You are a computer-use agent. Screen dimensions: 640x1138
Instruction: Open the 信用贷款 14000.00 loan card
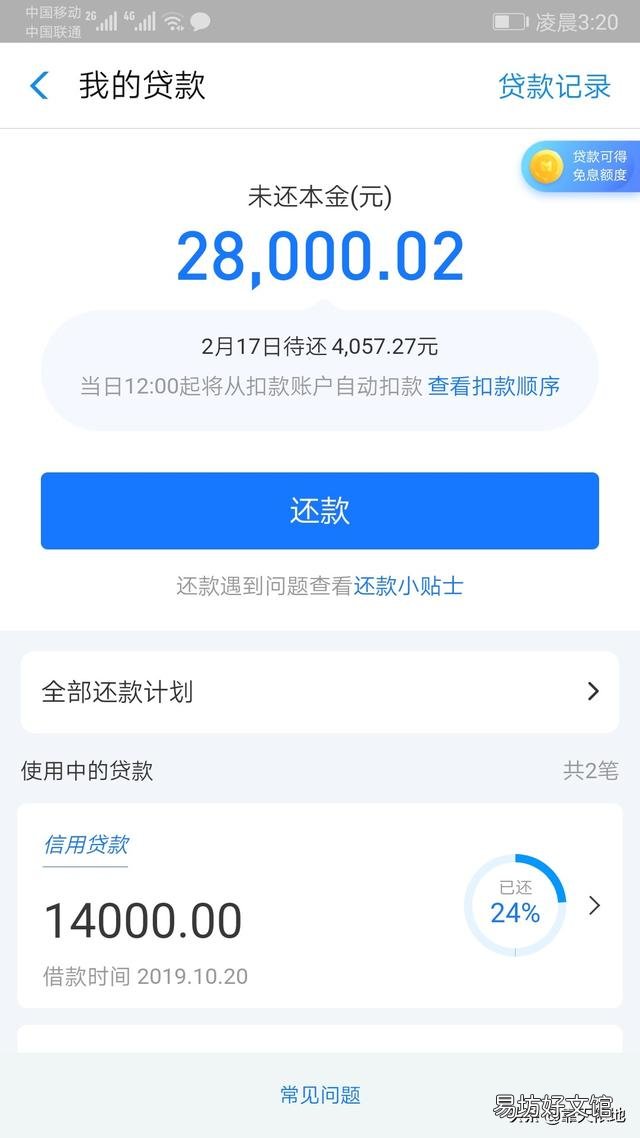click(x=320, y=905)
